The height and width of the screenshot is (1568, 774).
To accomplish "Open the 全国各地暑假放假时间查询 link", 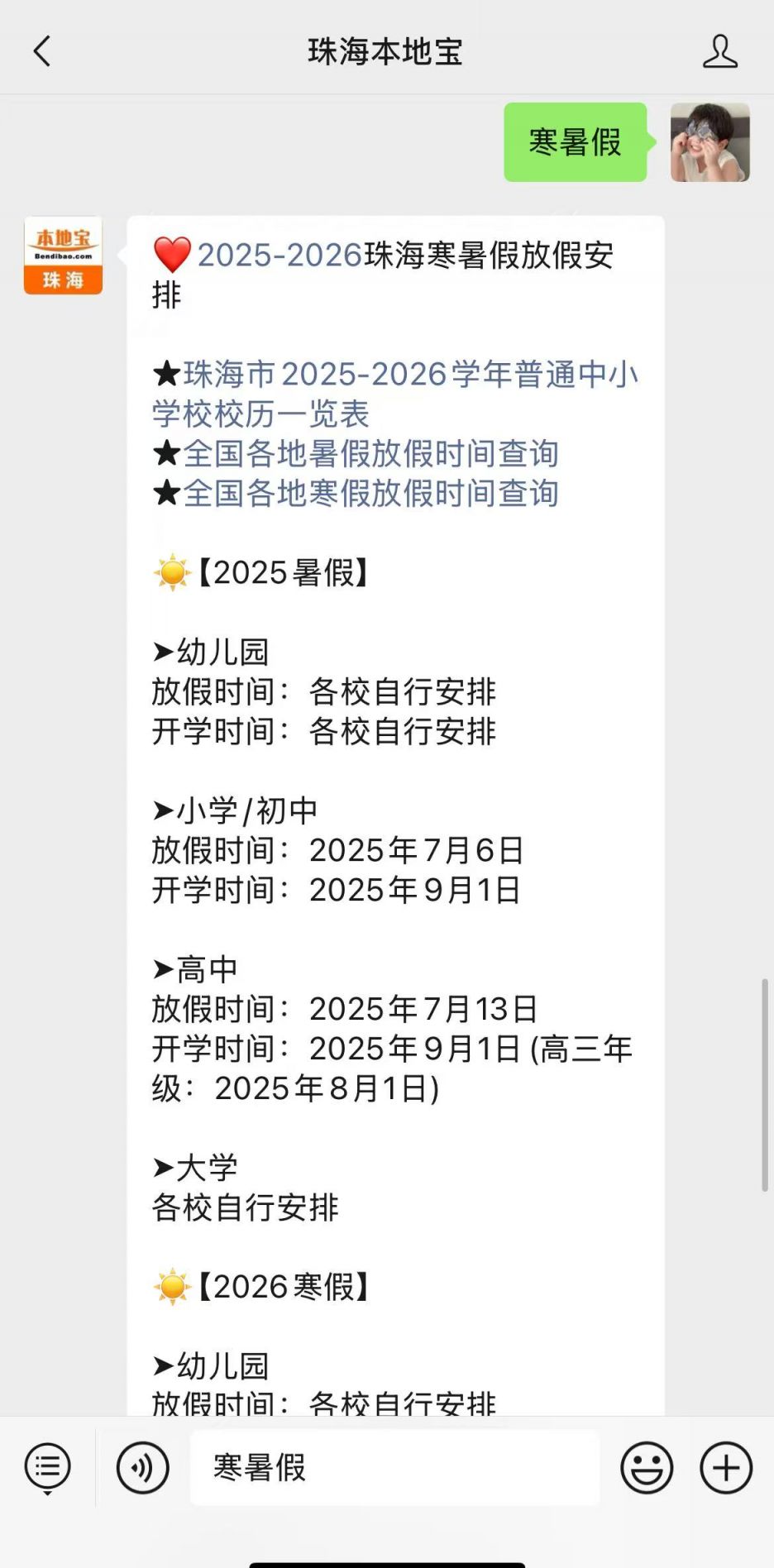I will [x=370, y=453].
